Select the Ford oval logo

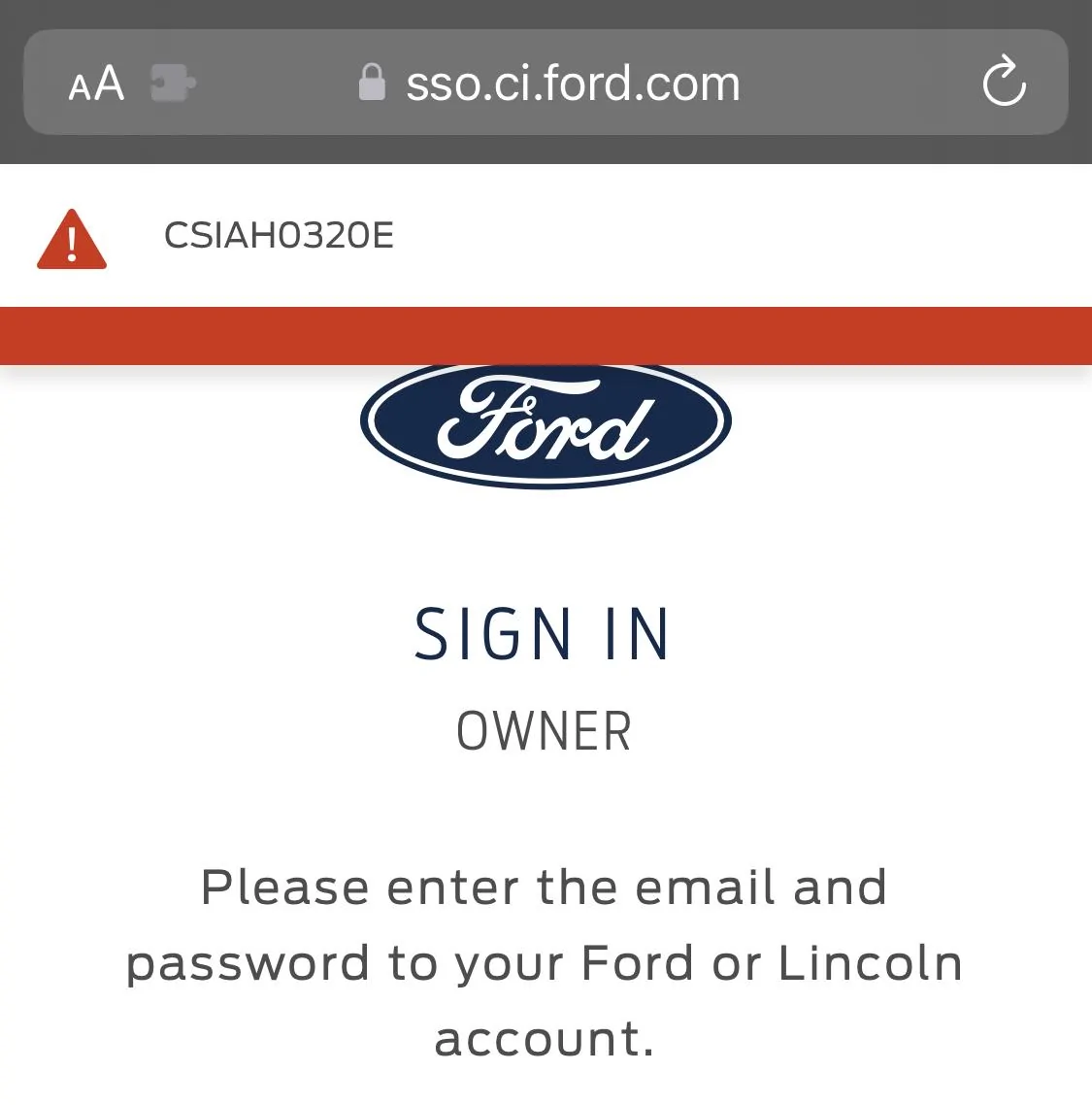545,425
